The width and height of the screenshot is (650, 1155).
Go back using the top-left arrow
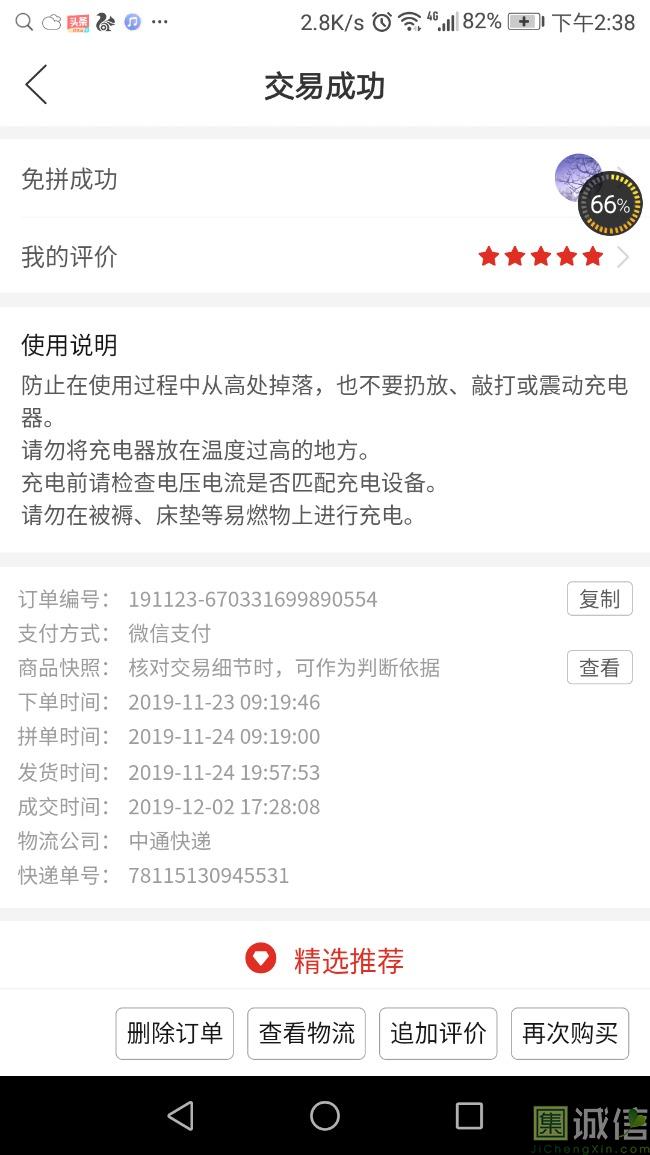click(37, 86)
